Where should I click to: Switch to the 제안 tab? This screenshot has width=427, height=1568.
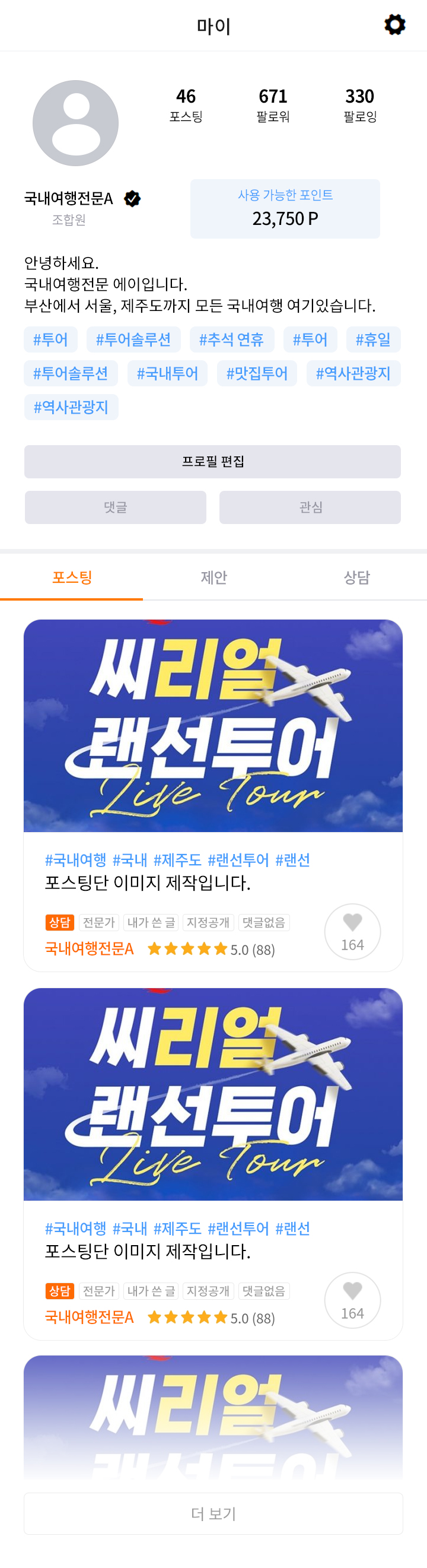pyautogui.click(x=213, y=577)
